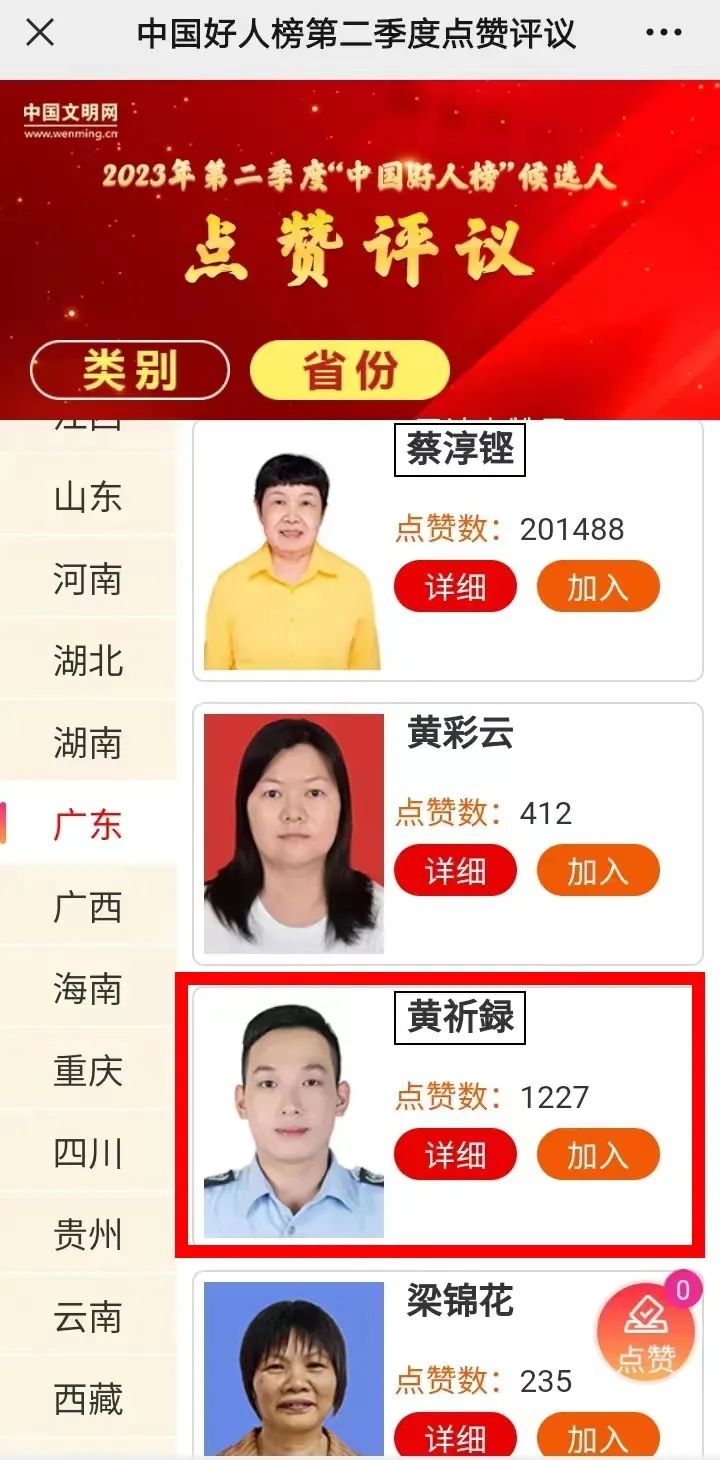This screenshot has height=1460, width=720.
Task: Select 四川 in the province list
Action: click(x=88, y=1153)
